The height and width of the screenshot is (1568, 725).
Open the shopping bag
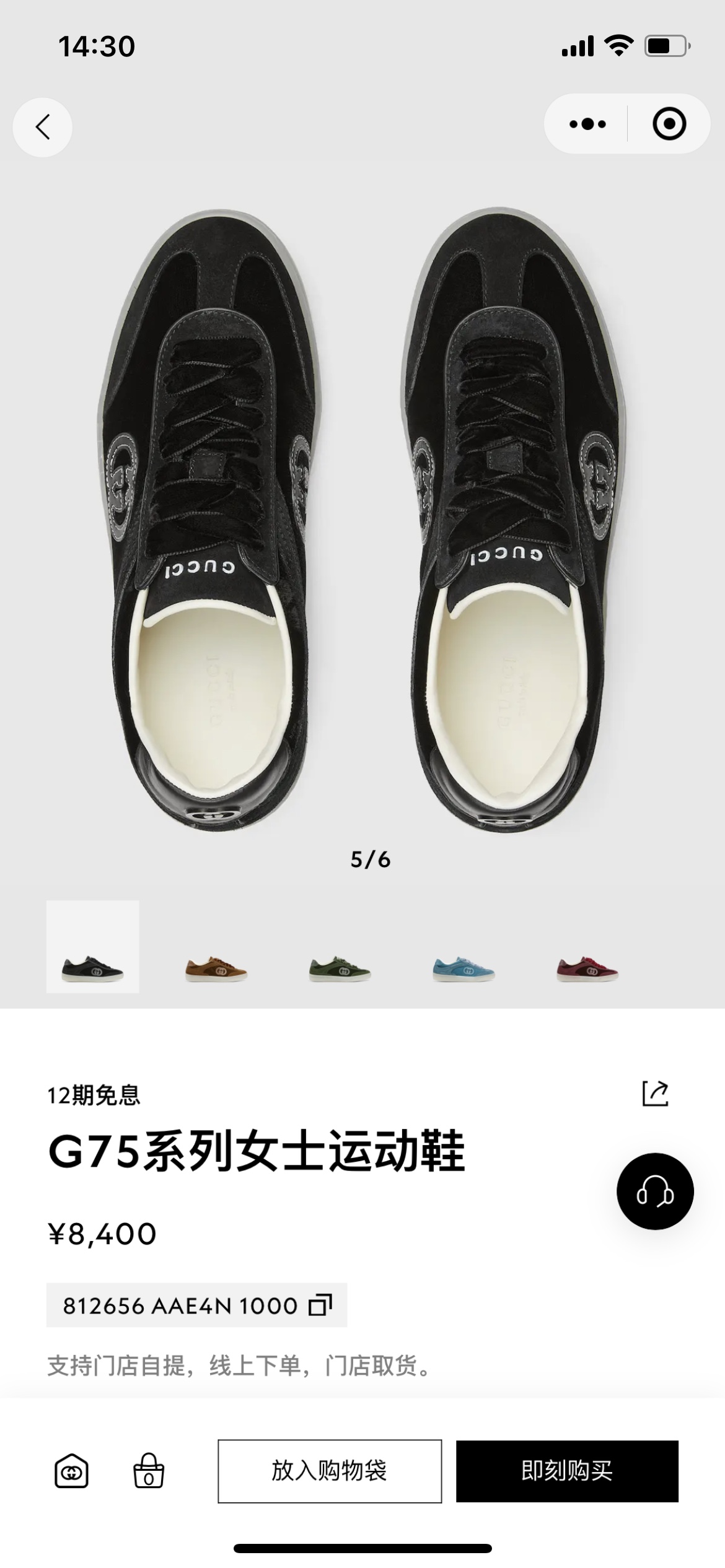[149, 1471]
